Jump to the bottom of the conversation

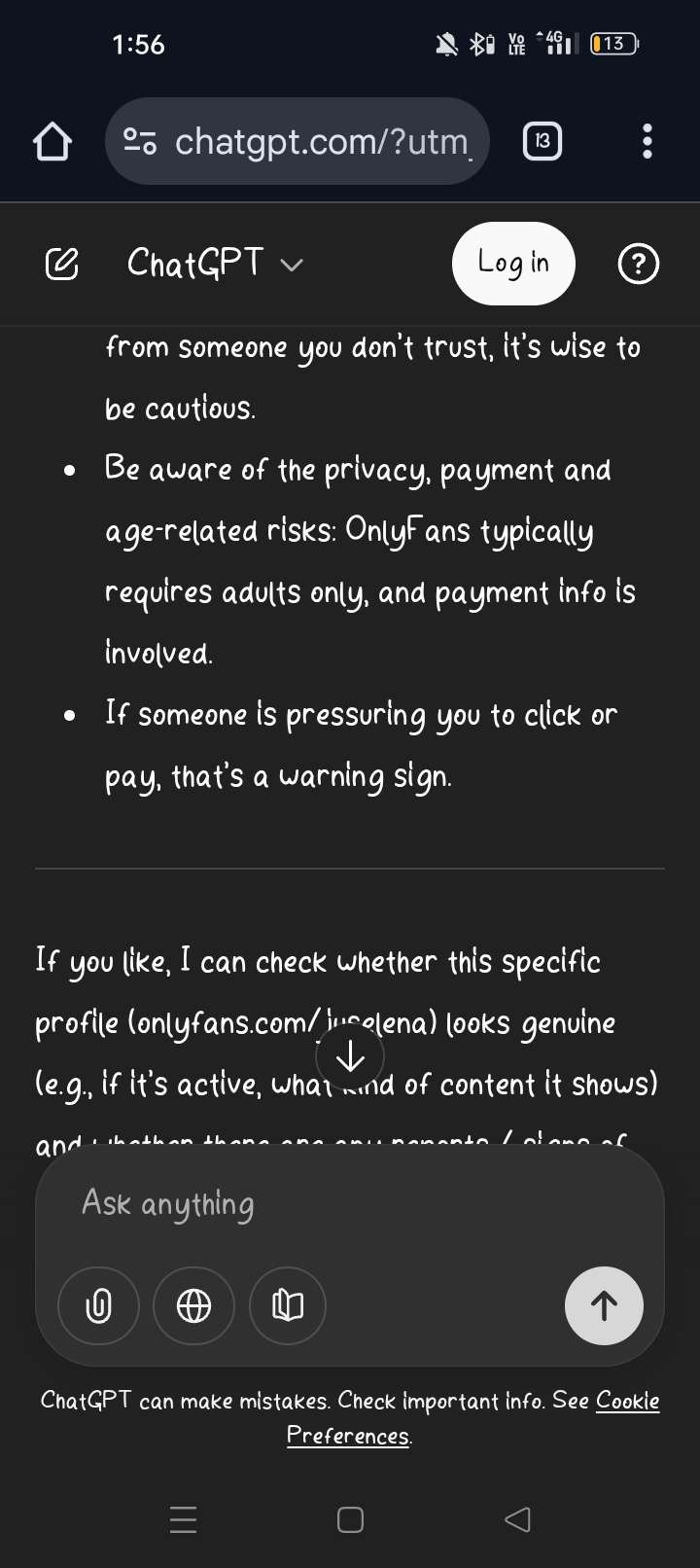[x=350, y=1056]
